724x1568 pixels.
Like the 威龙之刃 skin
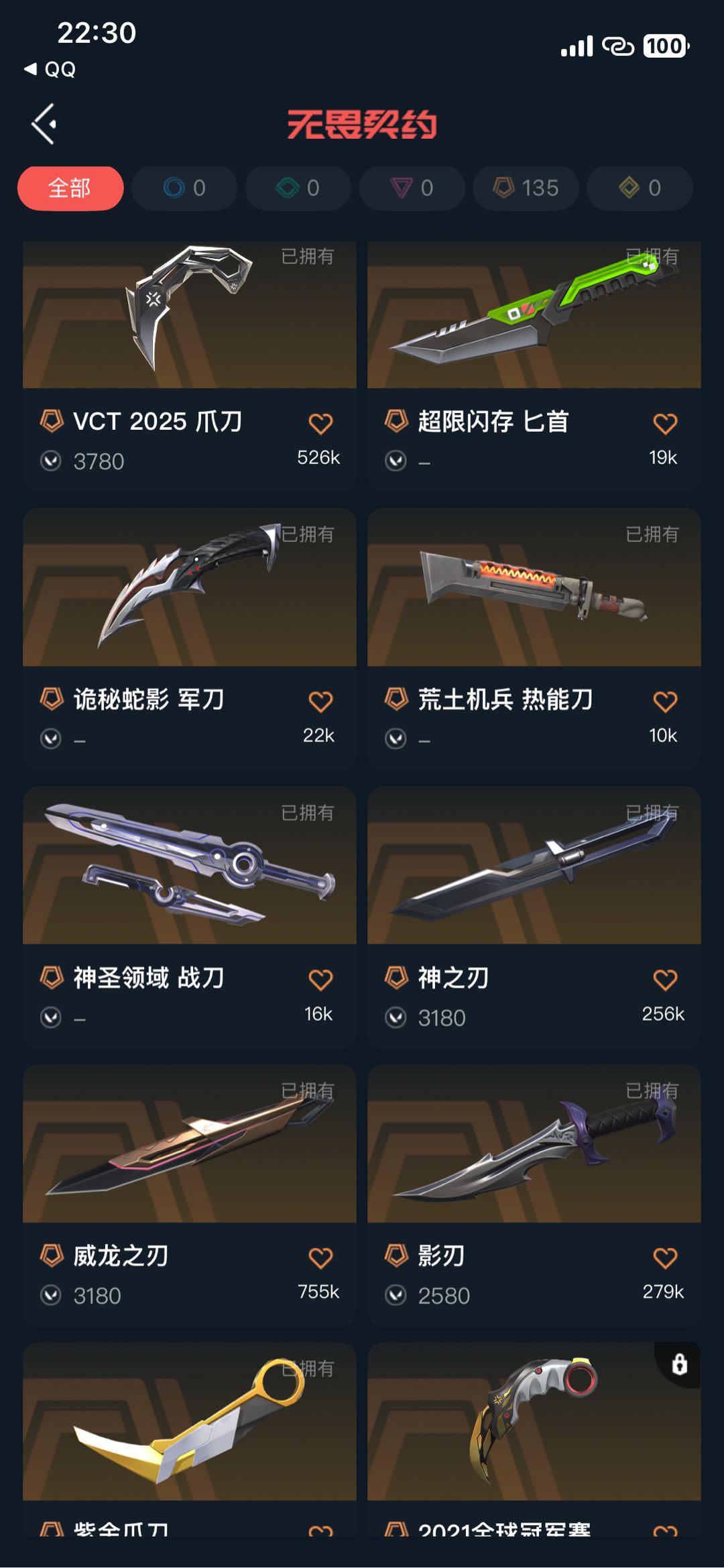(x=320, y=1258)
